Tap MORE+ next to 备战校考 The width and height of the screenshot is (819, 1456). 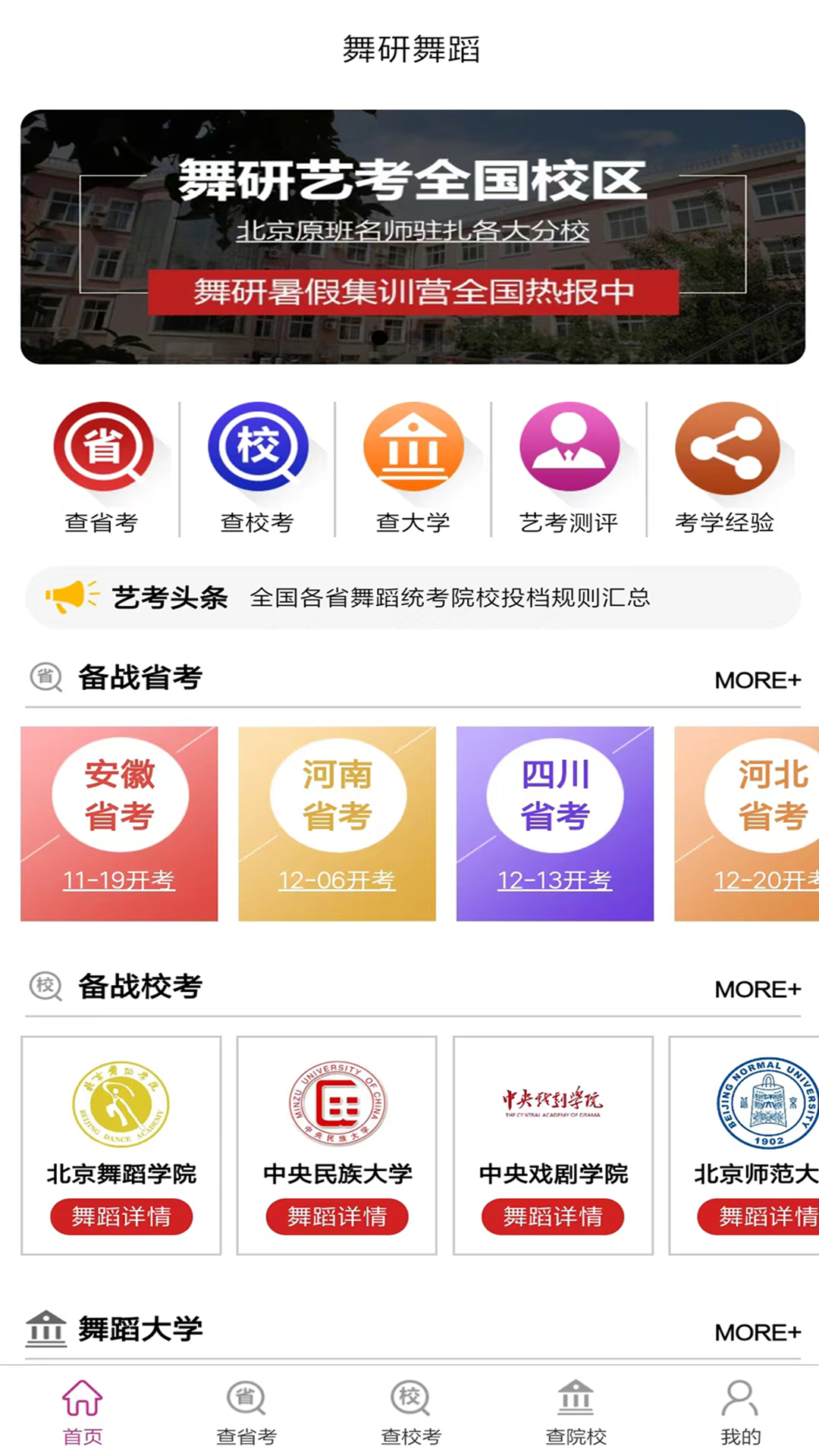757,989
